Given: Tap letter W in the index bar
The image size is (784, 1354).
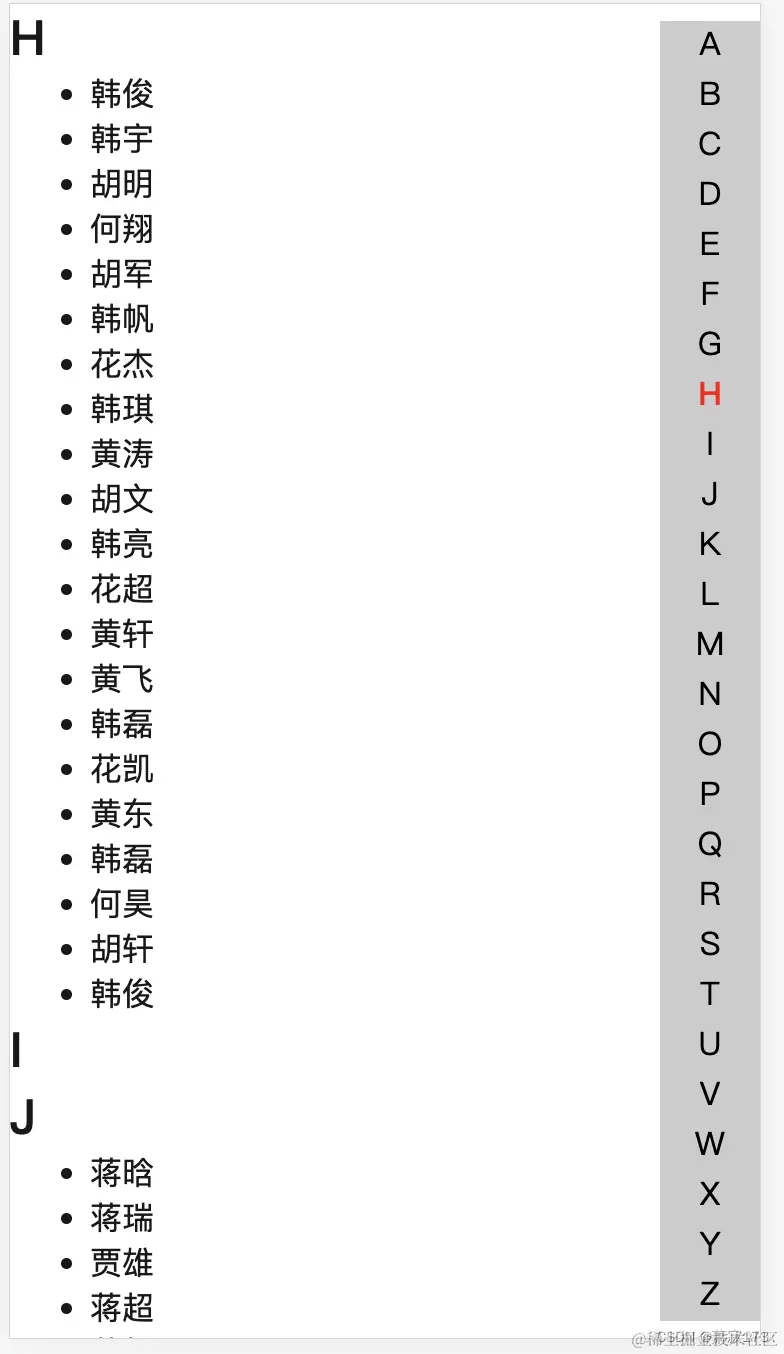Looking at the screenshot, I should tap(709, 1143).
